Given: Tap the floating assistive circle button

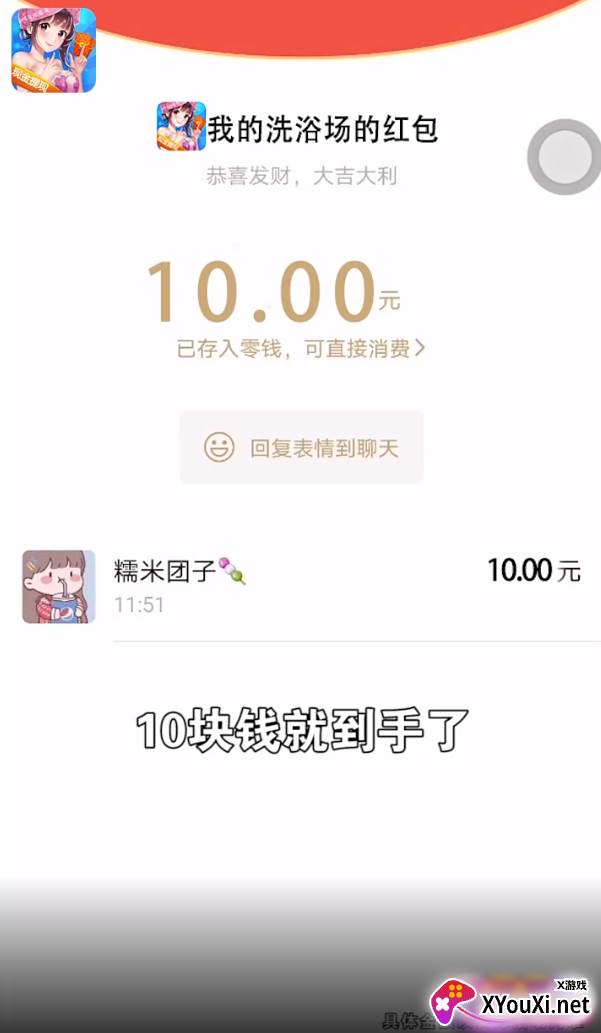Looking at the screenshot, I should pyautogui.click(x=563, y=157).
